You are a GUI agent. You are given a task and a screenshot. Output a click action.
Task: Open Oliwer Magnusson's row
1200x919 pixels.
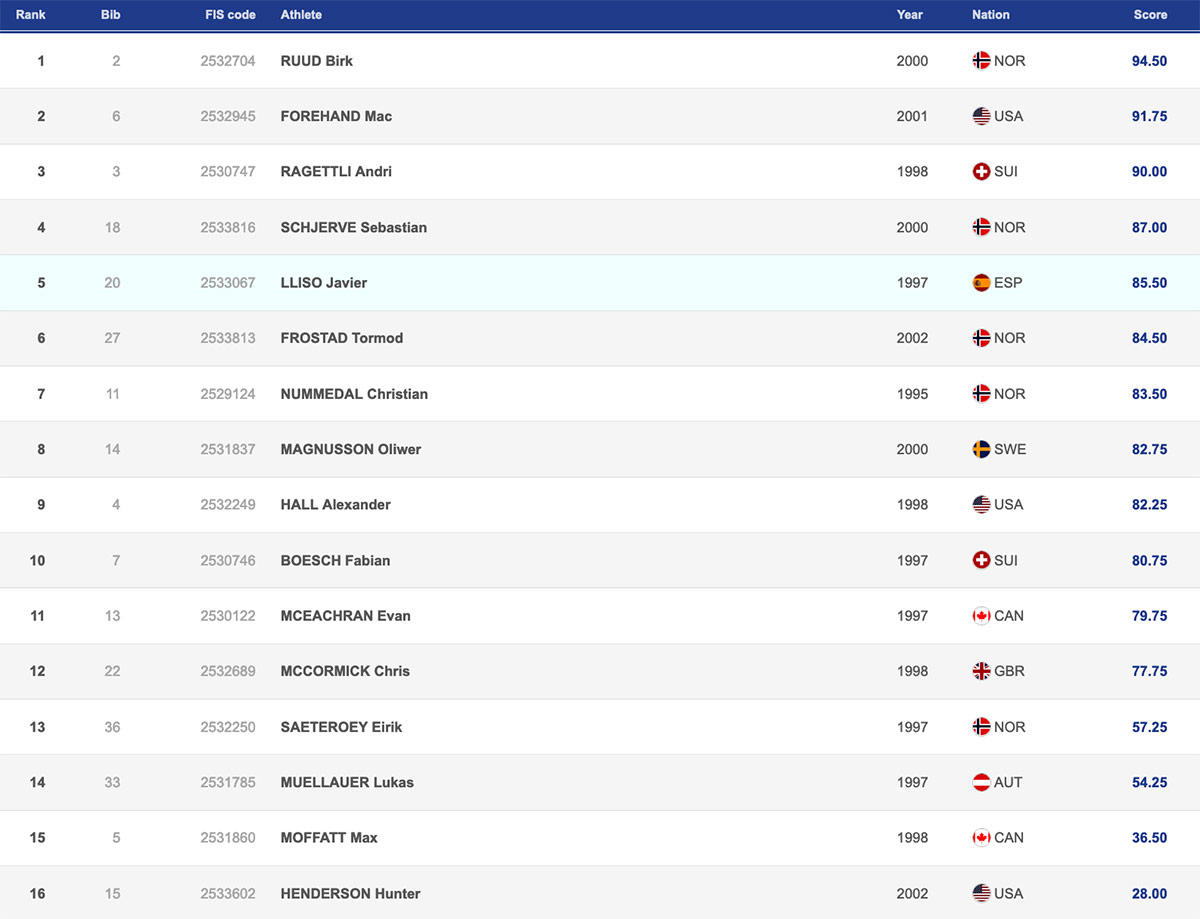(351, 449)
